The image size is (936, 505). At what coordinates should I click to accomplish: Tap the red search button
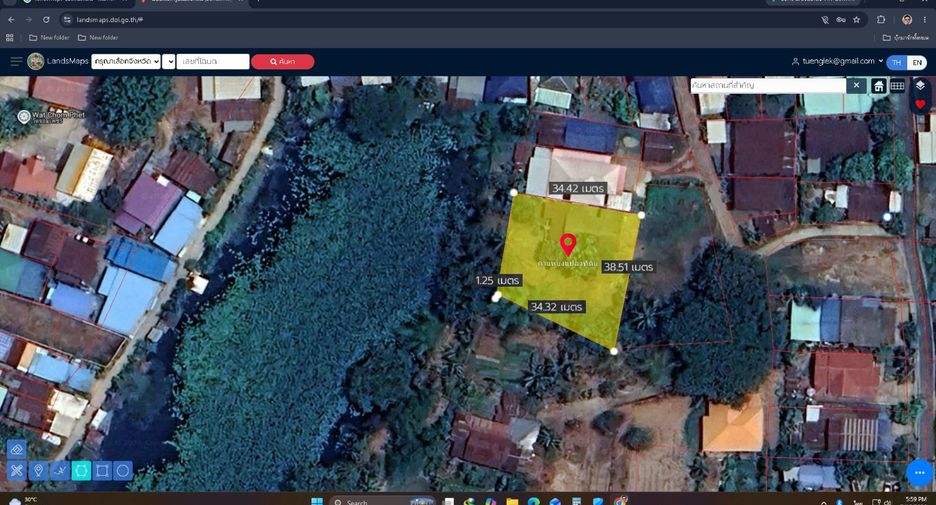[282, 61]
